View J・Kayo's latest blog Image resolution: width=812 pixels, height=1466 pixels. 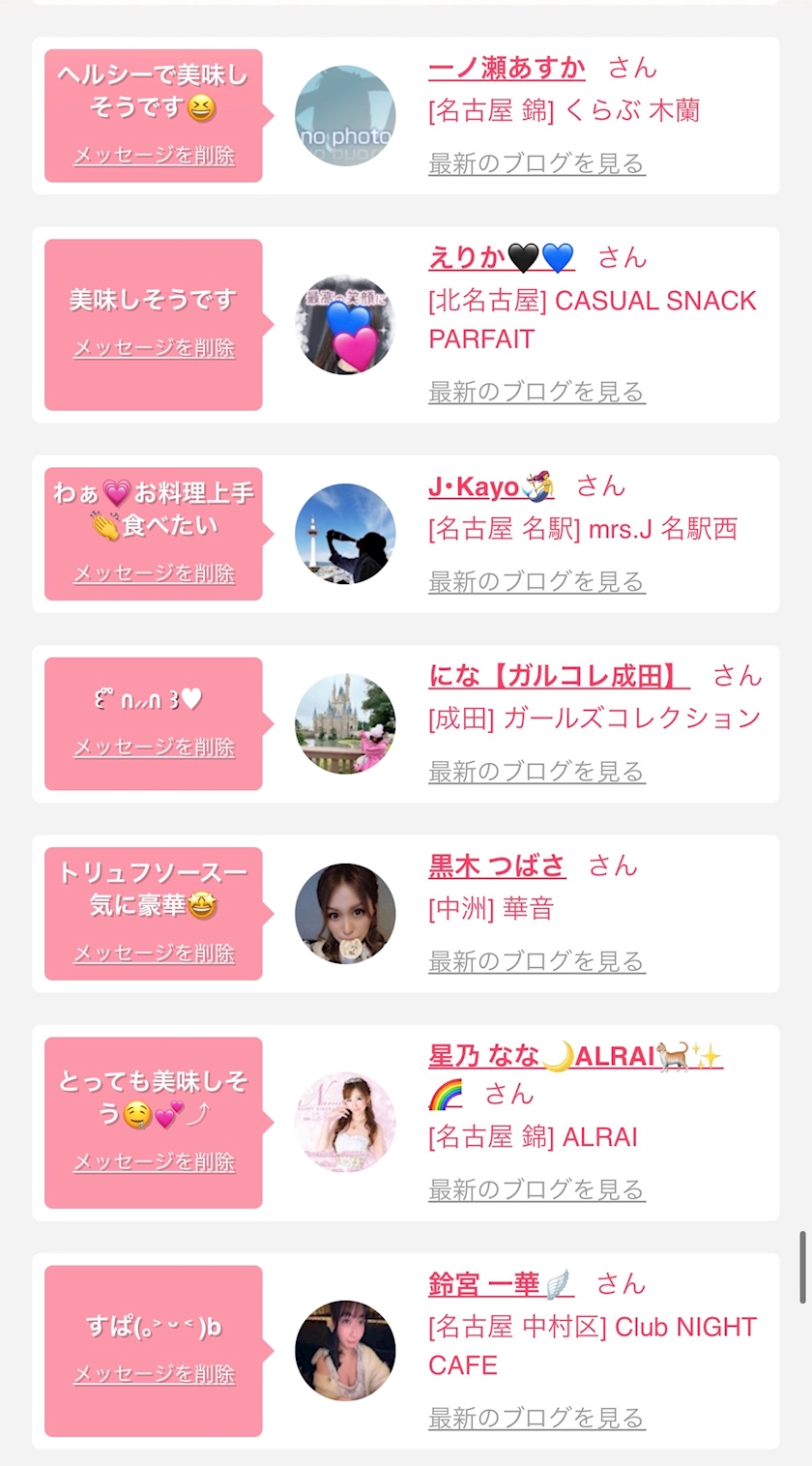click(x=536, y=582)
